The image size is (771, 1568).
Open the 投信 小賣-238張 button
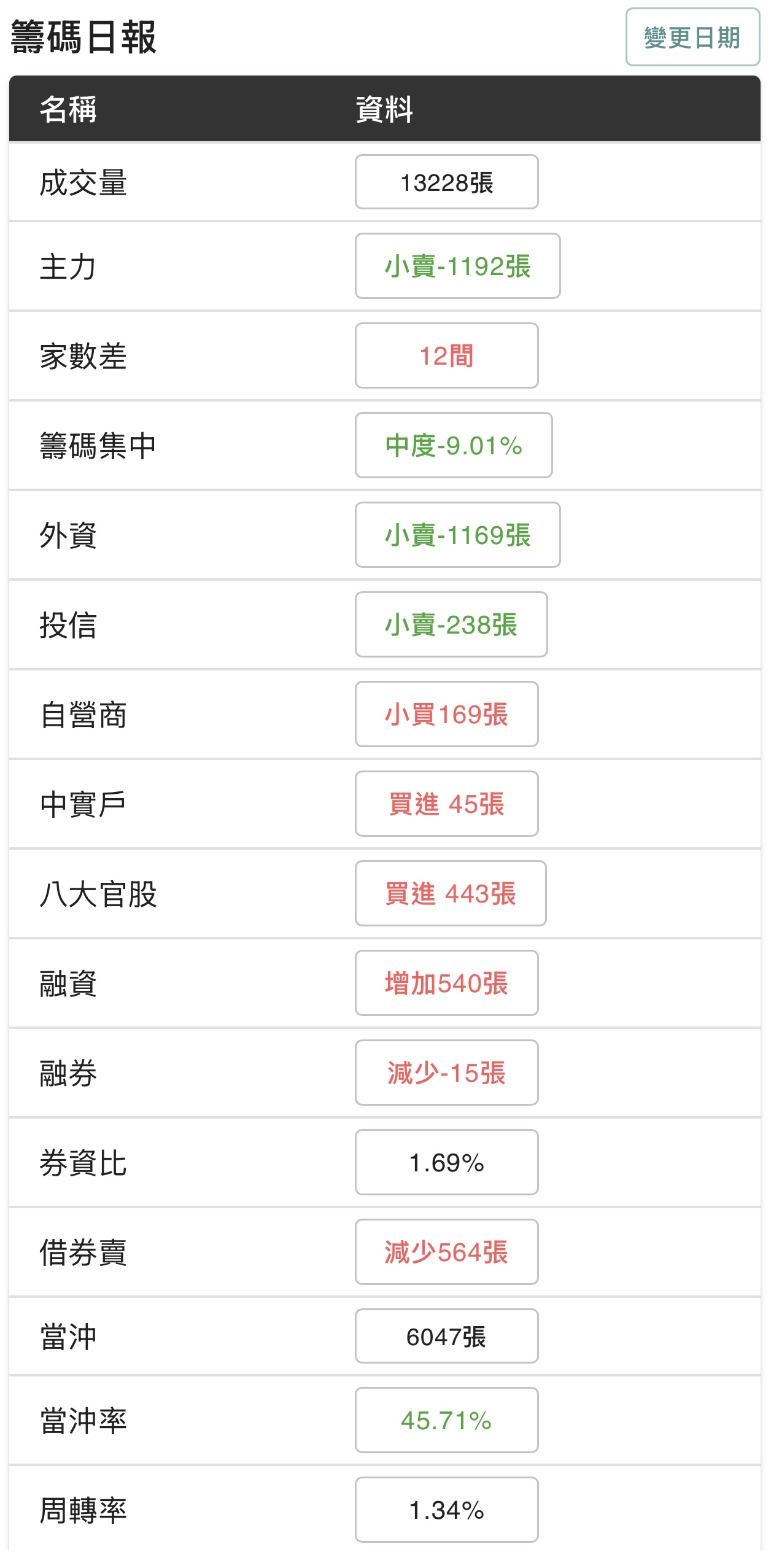pyautogui.click(x=451, y=624)
